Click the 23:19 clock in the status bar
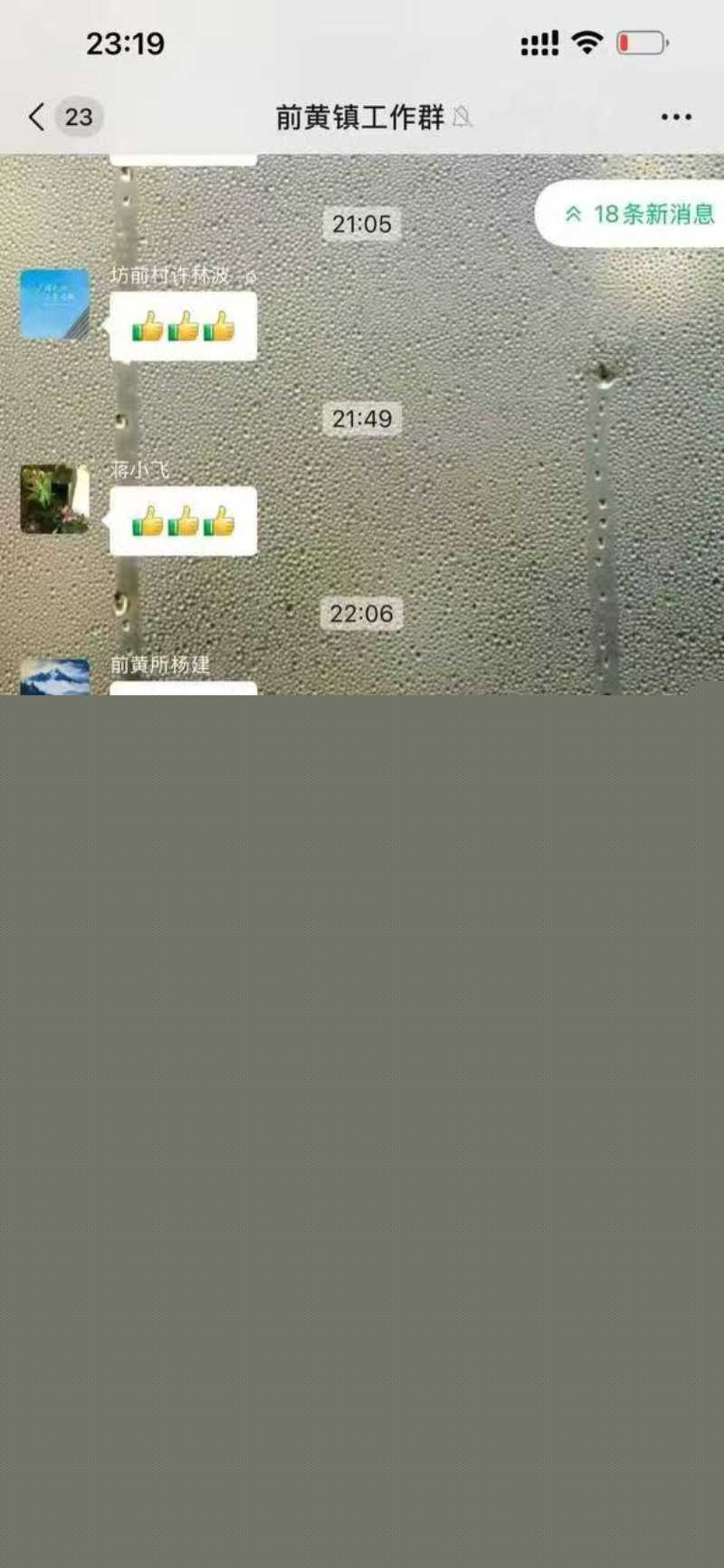 coord(124,43)
